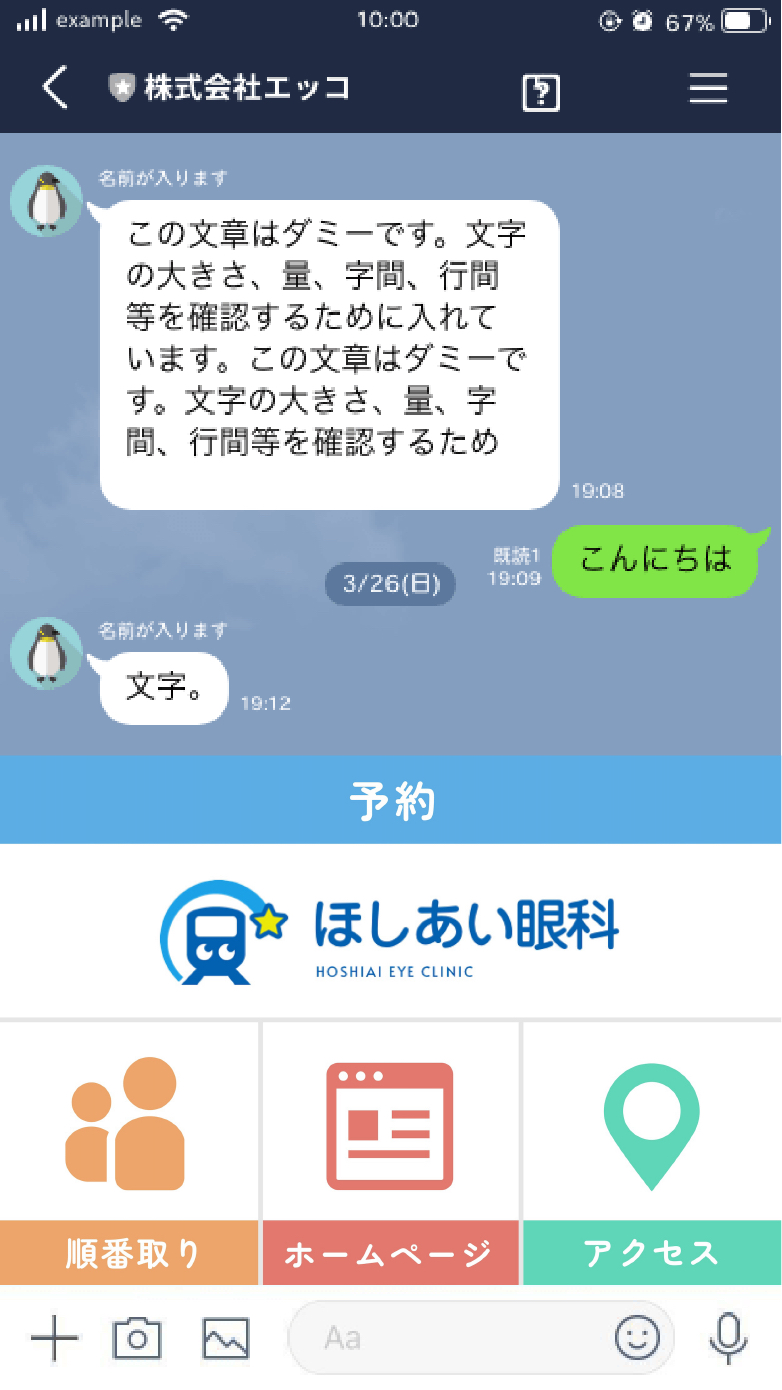Go back with the header back arrow

tap(51, 87)
